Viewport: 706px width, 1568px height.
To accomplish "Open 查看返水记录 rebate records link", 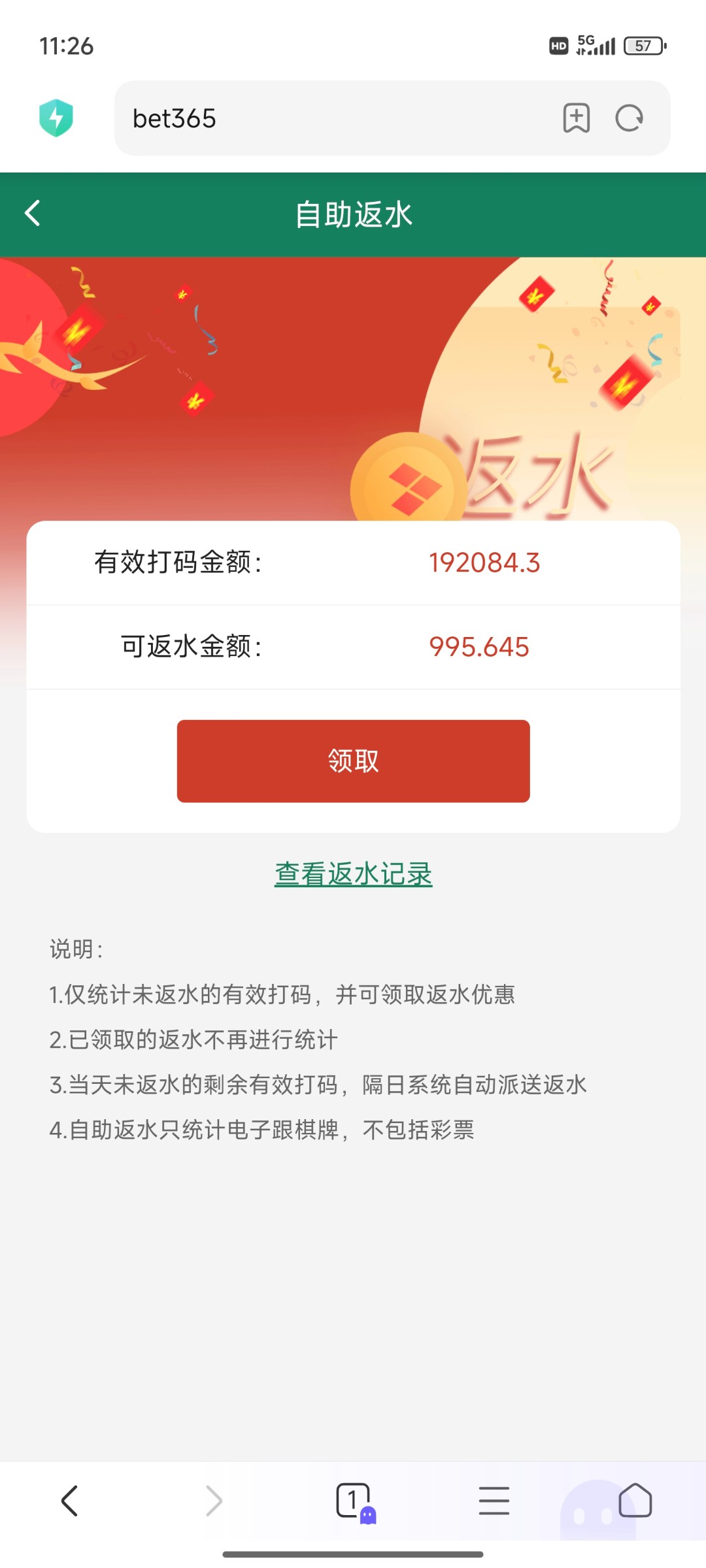I will click(353, 874).
